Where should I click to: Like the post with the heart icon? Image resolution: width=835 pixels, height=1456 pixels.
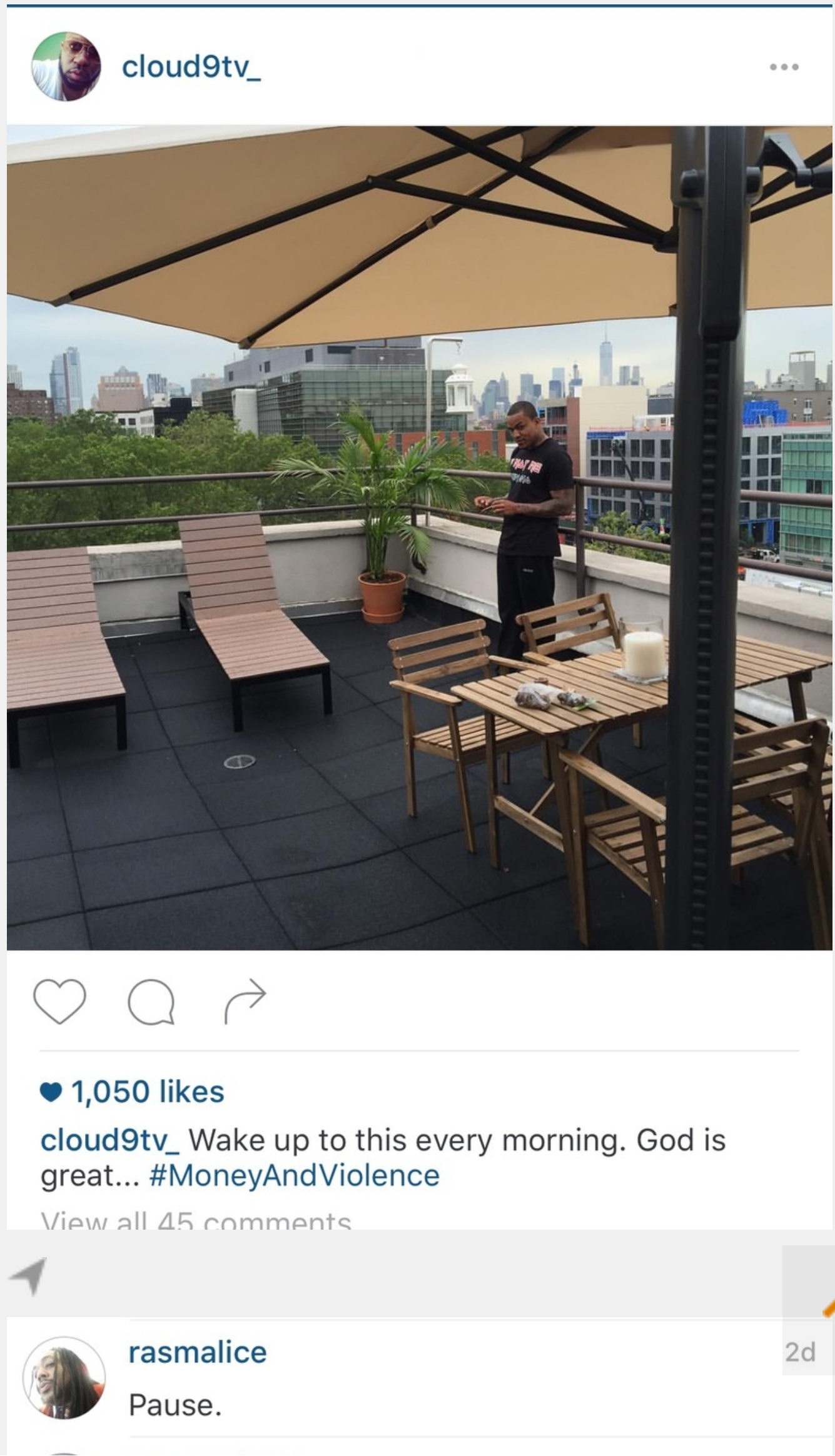(x=59, y=1001)
